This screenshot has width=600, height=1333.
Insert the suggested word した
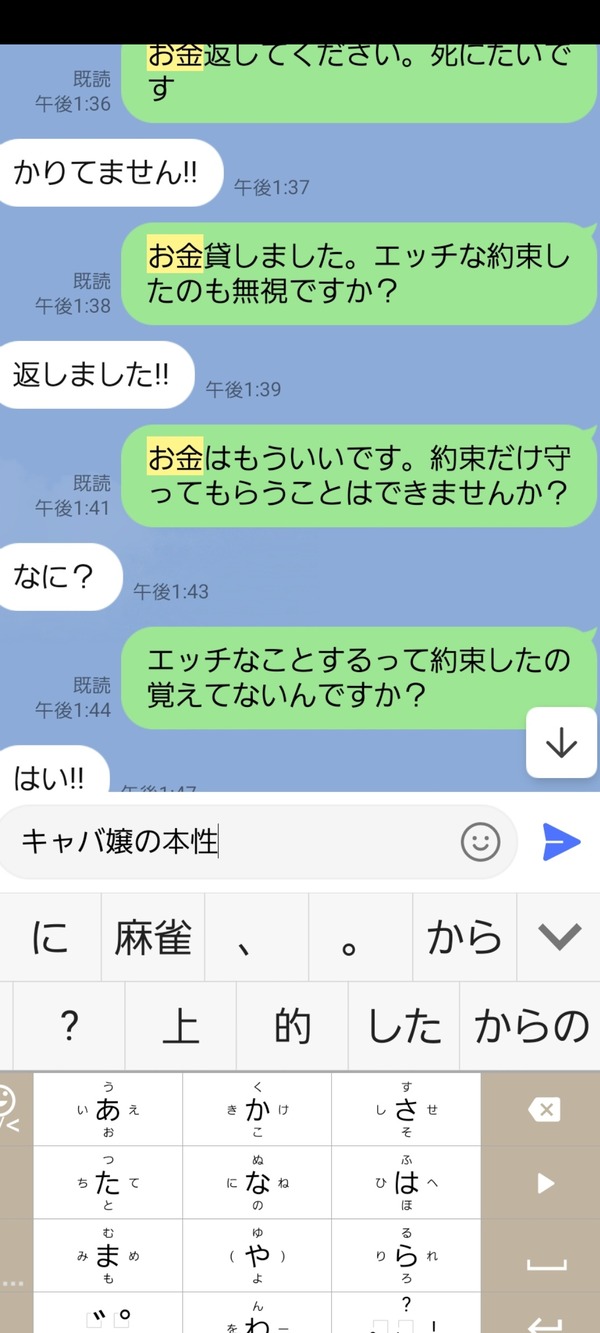tap(404, 1026)
